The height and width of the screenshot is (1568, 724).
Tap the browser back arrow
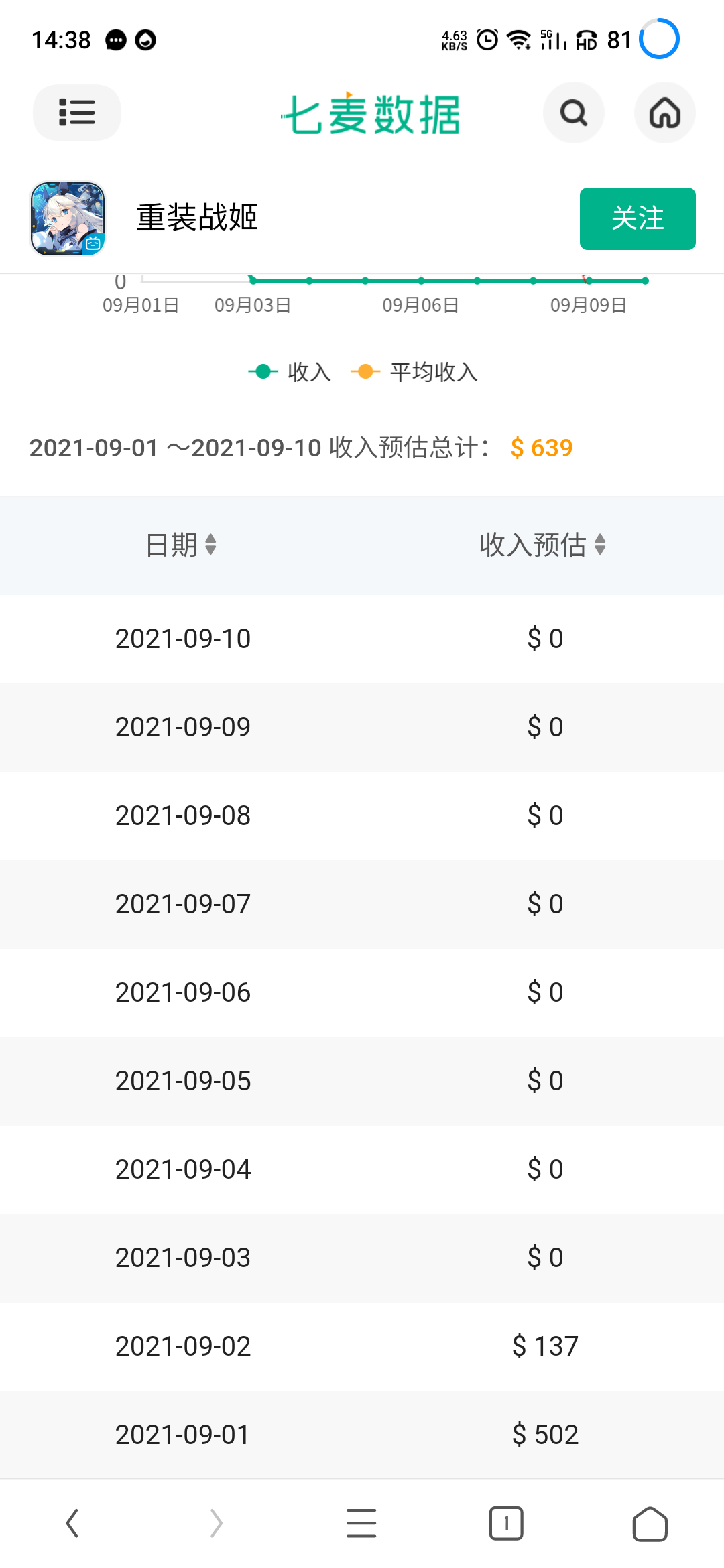click(72, 1523)
